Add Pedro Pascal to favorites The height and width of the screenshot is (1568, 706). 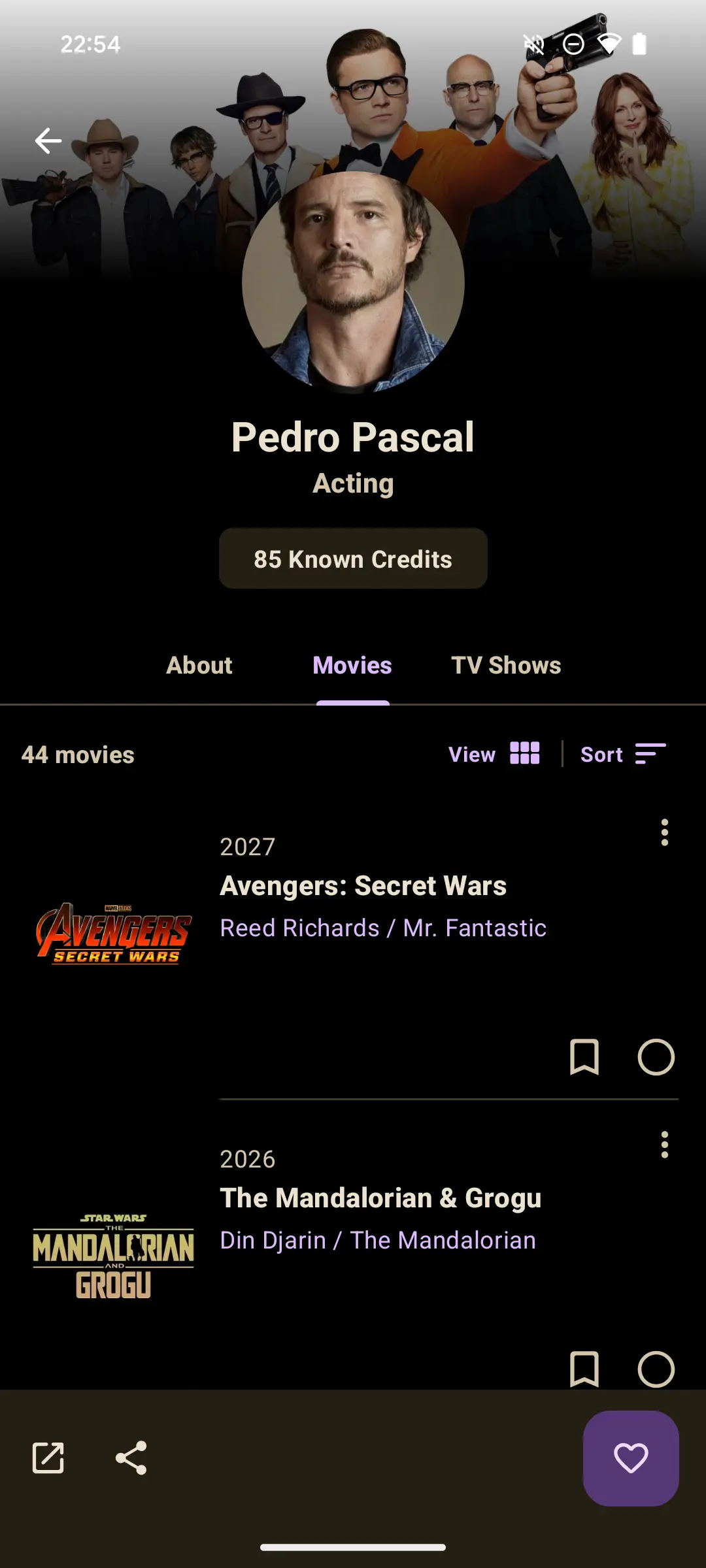[630, 1458]
